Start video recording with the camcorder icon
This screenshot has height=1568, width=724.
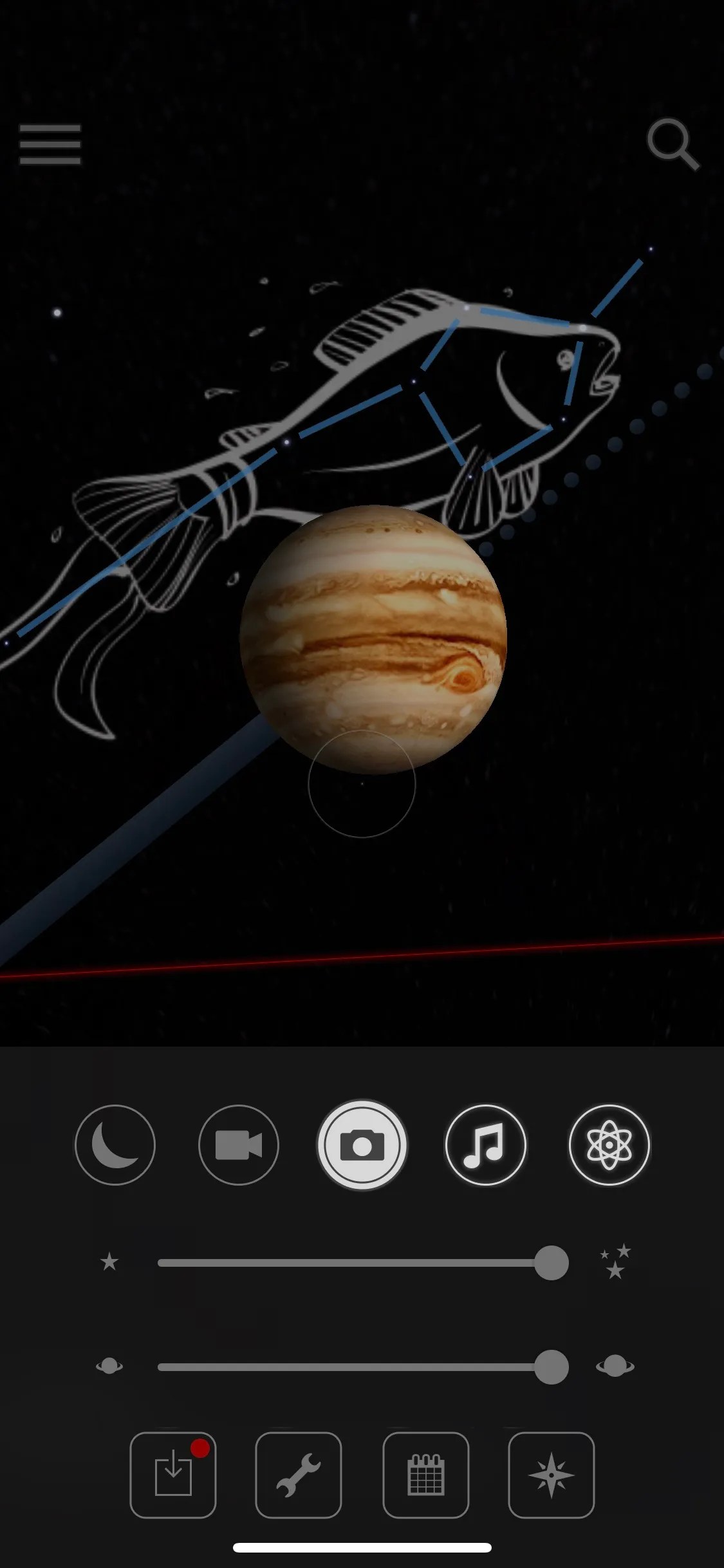pyautogui.click(x=239, y=1146)
